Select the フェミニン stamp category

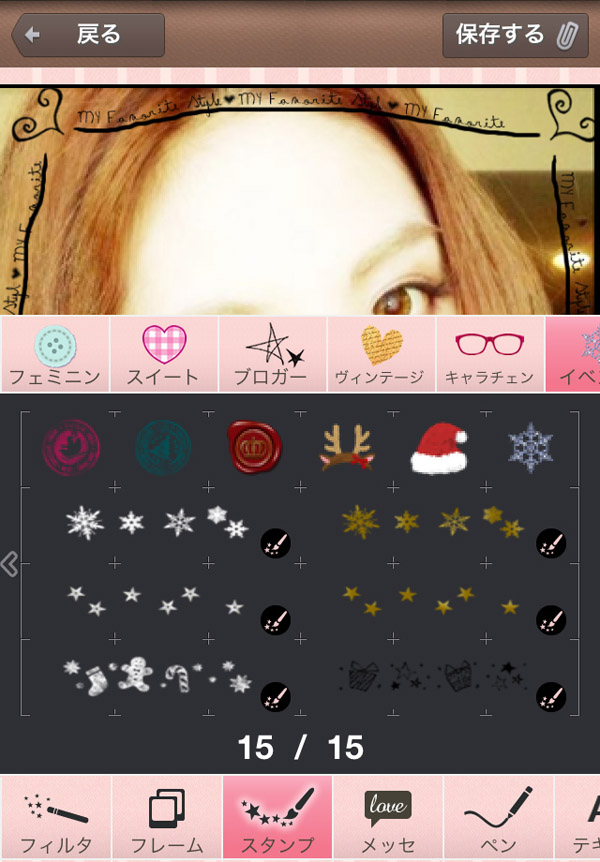click(55, 354)
